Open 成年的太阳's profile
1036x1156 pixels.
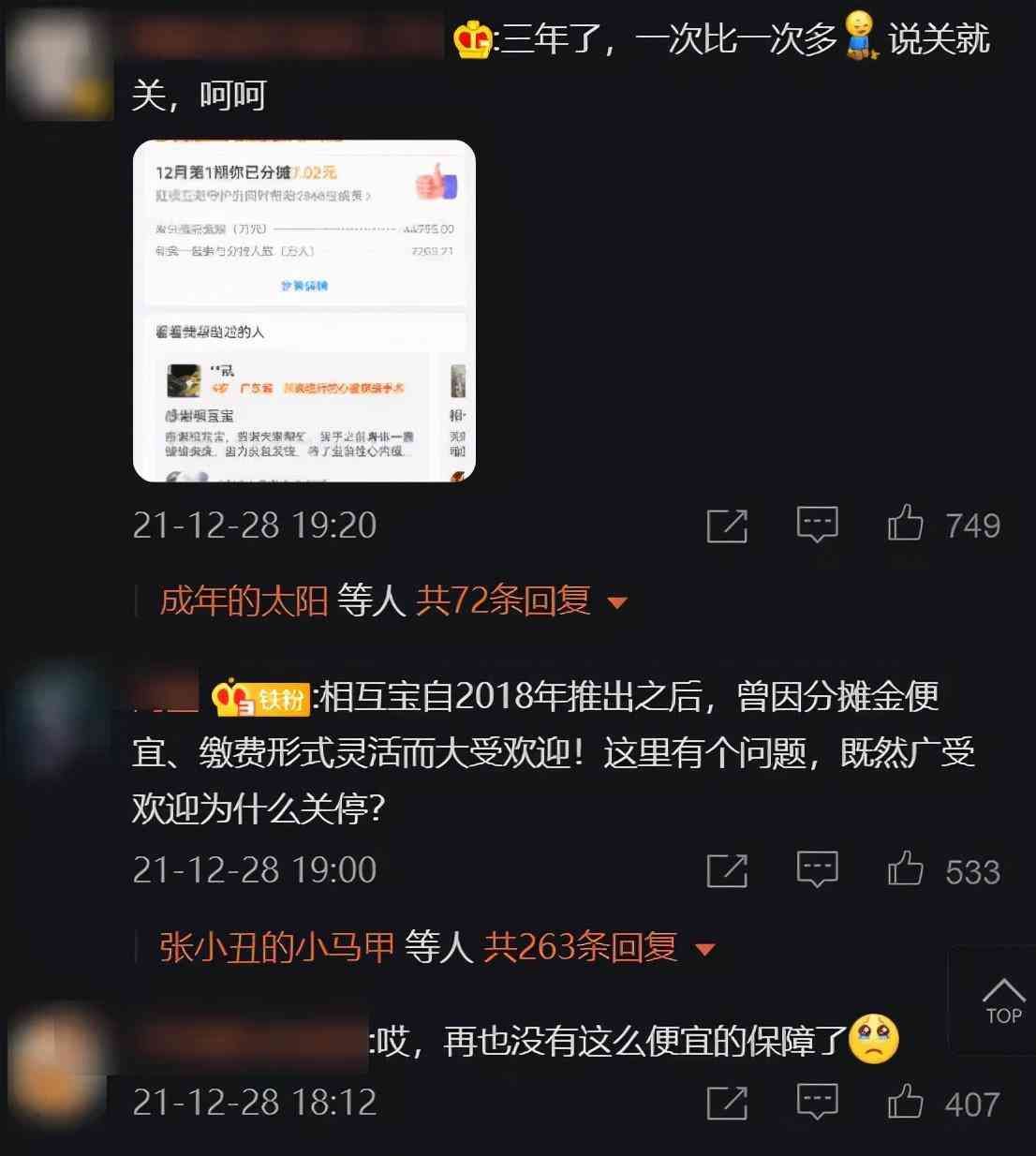click(x=244, y=600)
